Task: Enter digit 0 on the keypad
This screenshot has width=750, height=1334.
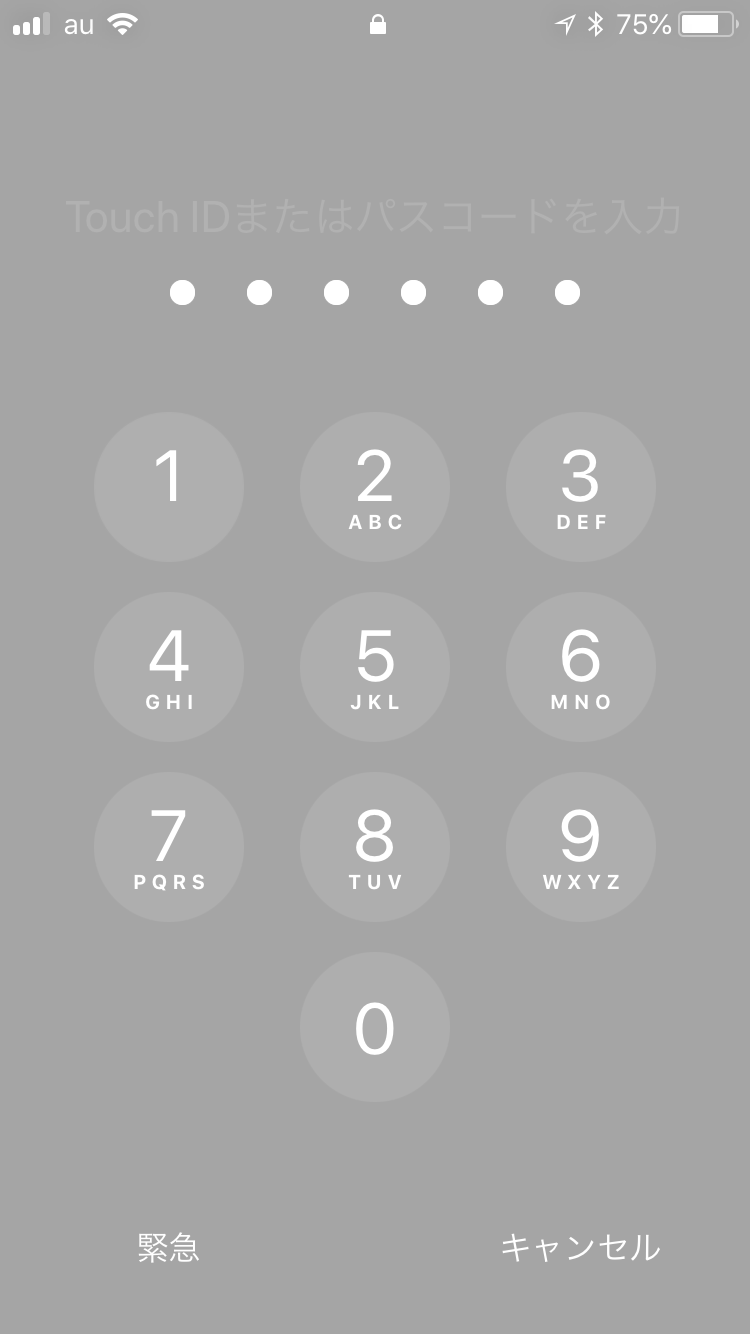Action: 375,1027
